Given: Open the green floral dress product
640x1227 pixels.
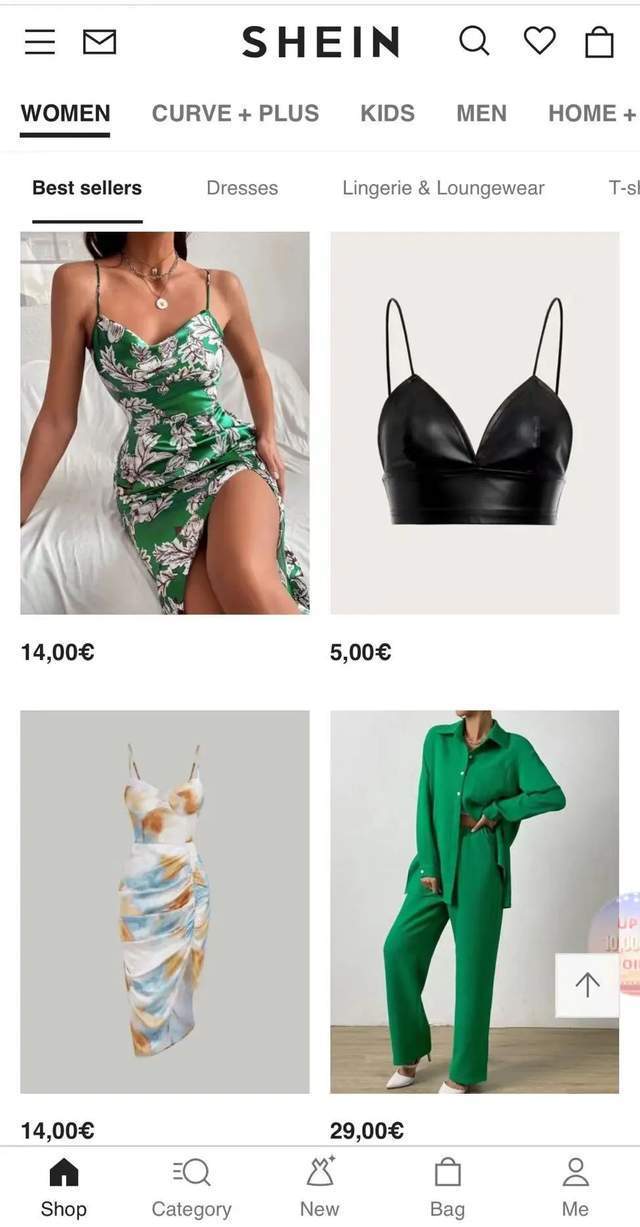Looking at the screenshot, I should [x=165, y=422].
